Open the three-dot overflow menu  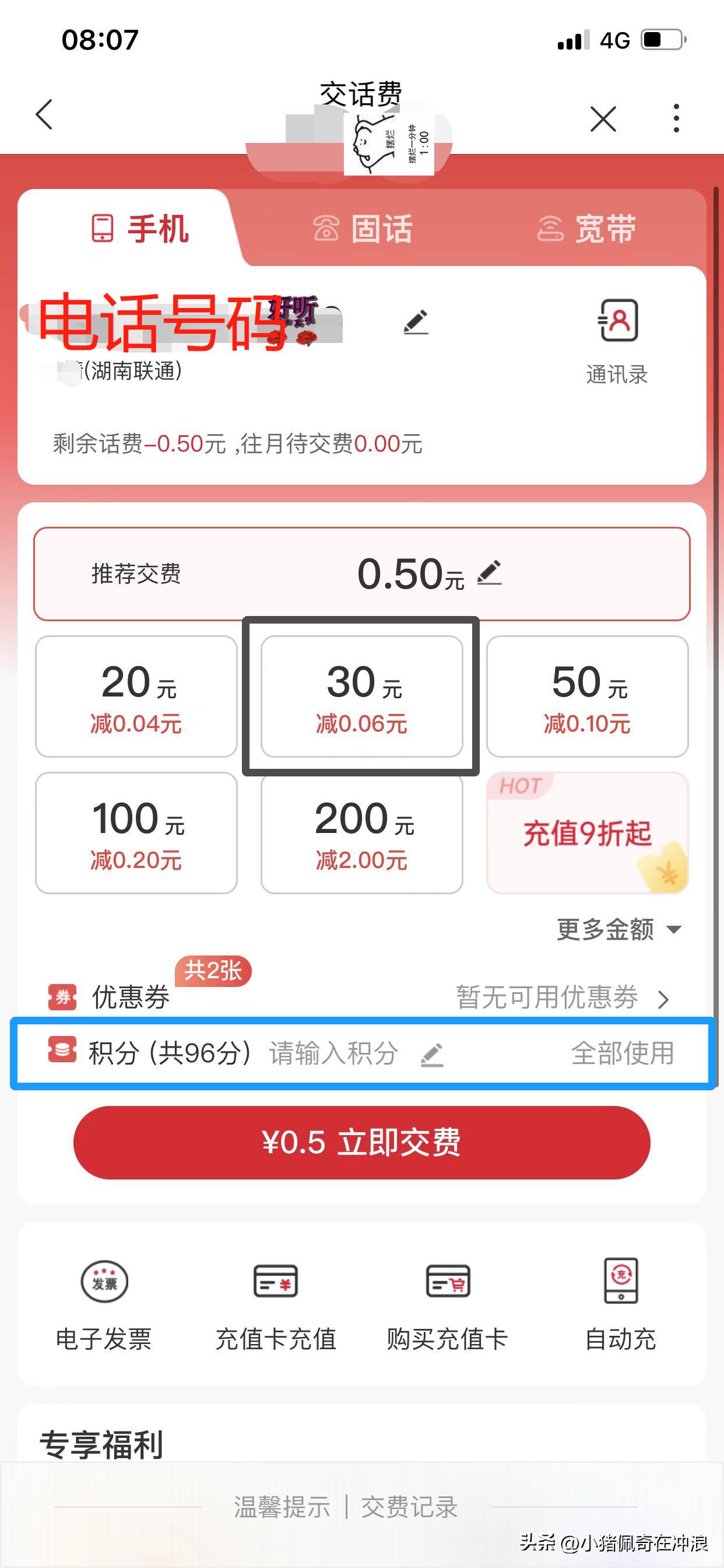pyautogui.click(x=676, y=118)
